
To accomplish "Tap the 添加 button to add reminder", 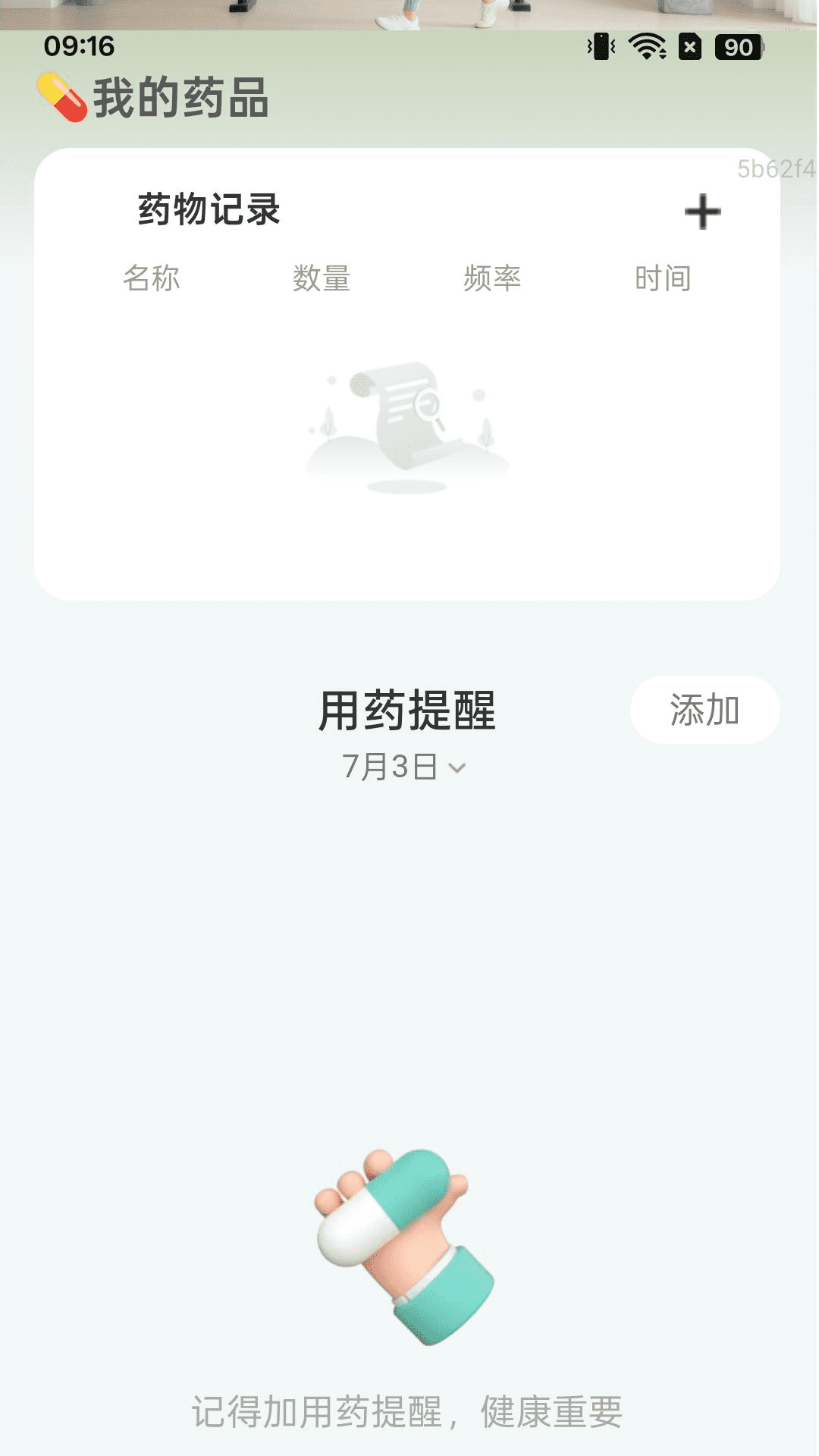I will pos(703,710).
